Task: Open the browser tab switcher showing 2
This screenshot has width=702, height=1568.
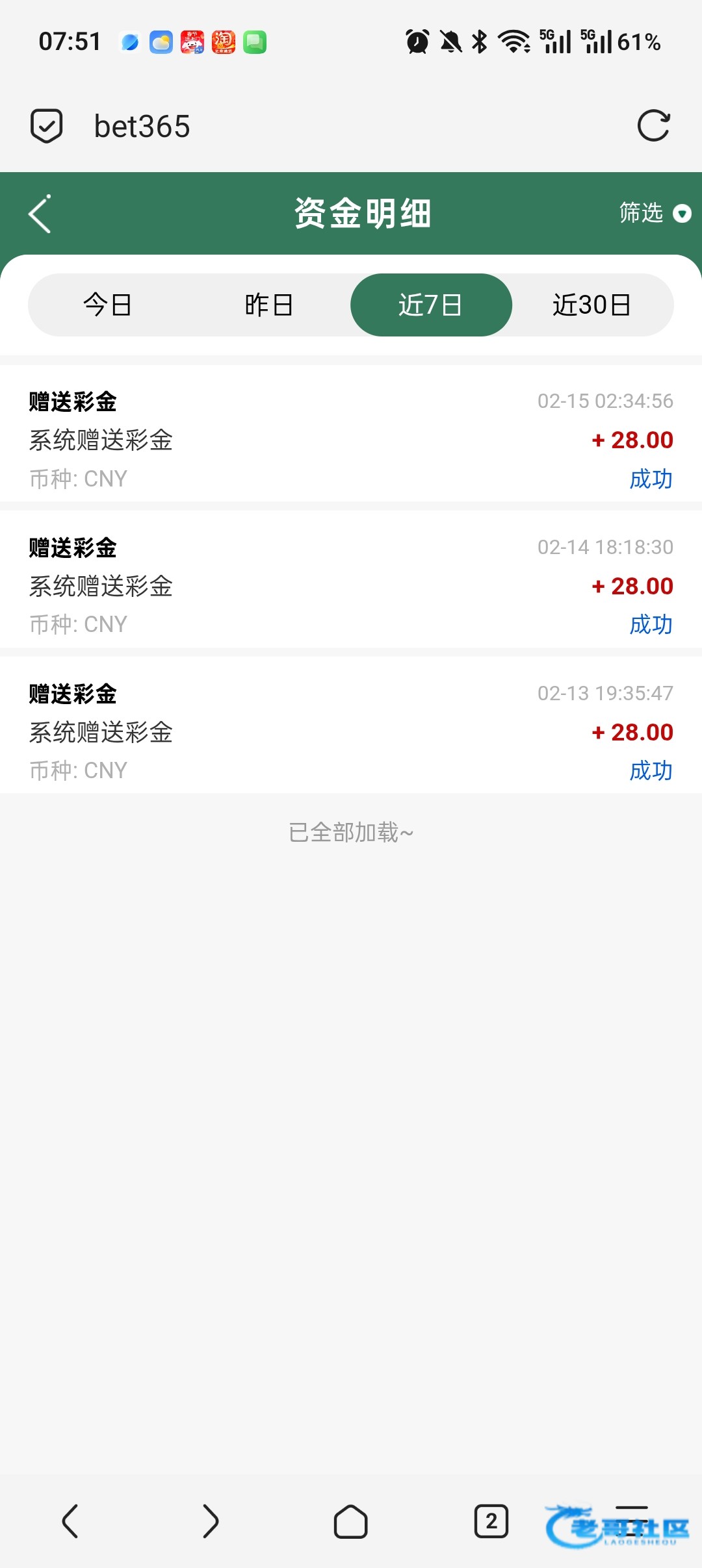Action: click(491, 1521)
